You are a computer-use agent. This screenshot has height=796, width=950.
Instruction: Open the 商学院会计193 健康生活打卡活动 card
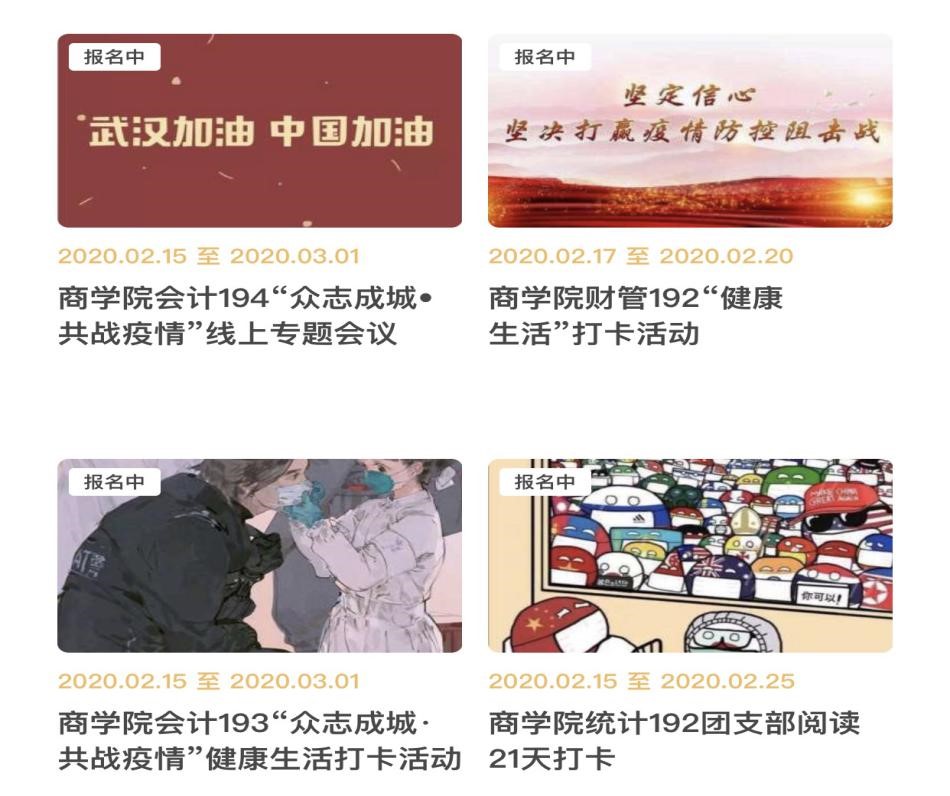[x=259, y=556]
